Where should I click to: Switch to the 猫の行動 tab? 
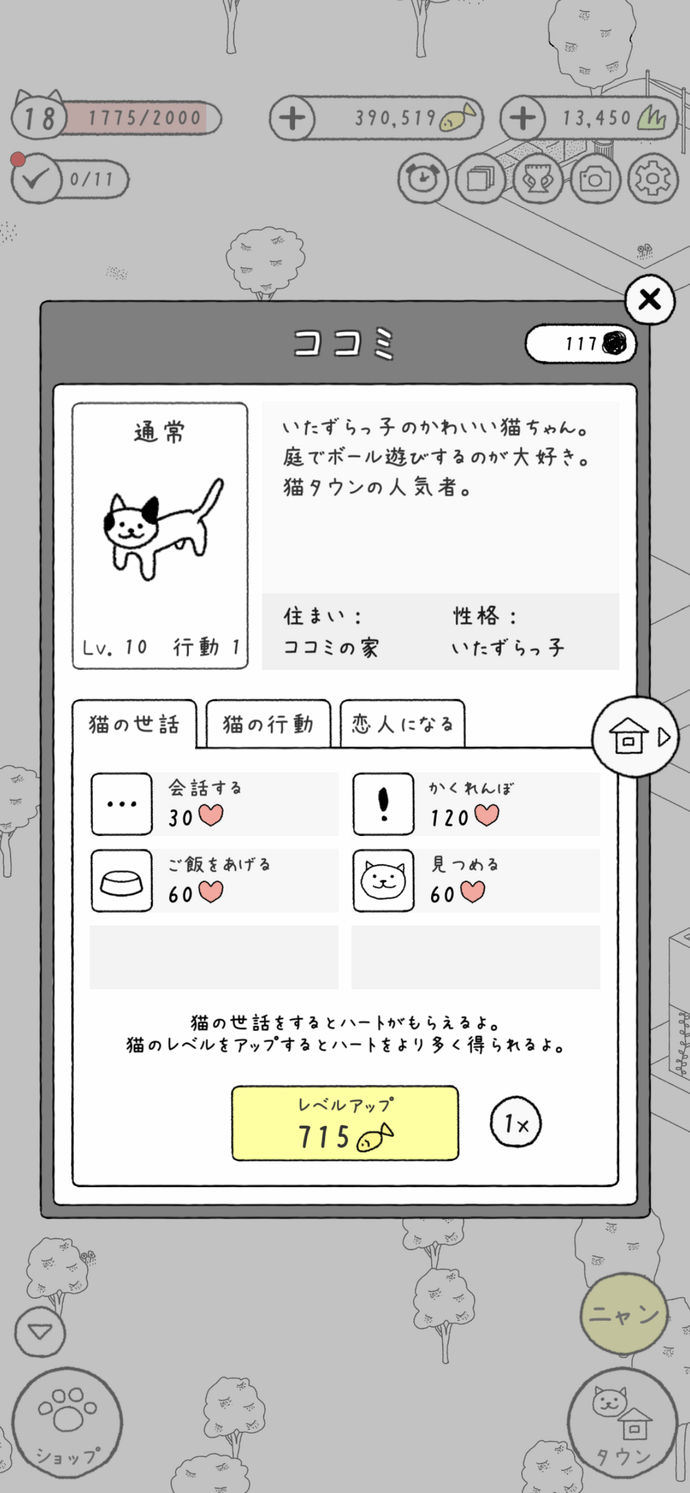pyautogui.click(x=268, y=723)
